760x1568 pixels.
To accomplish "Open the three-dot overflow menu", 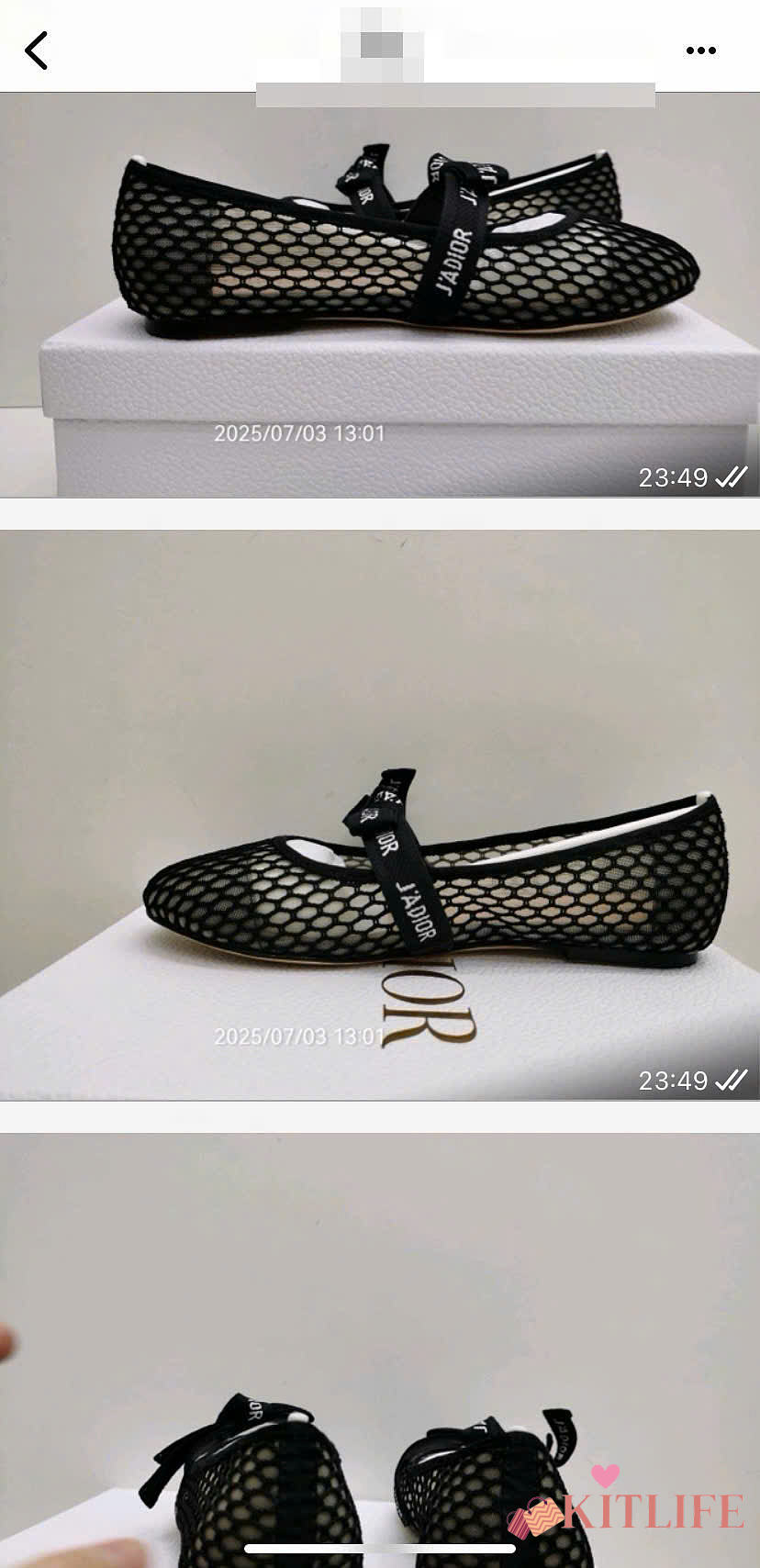I will 700,51.
